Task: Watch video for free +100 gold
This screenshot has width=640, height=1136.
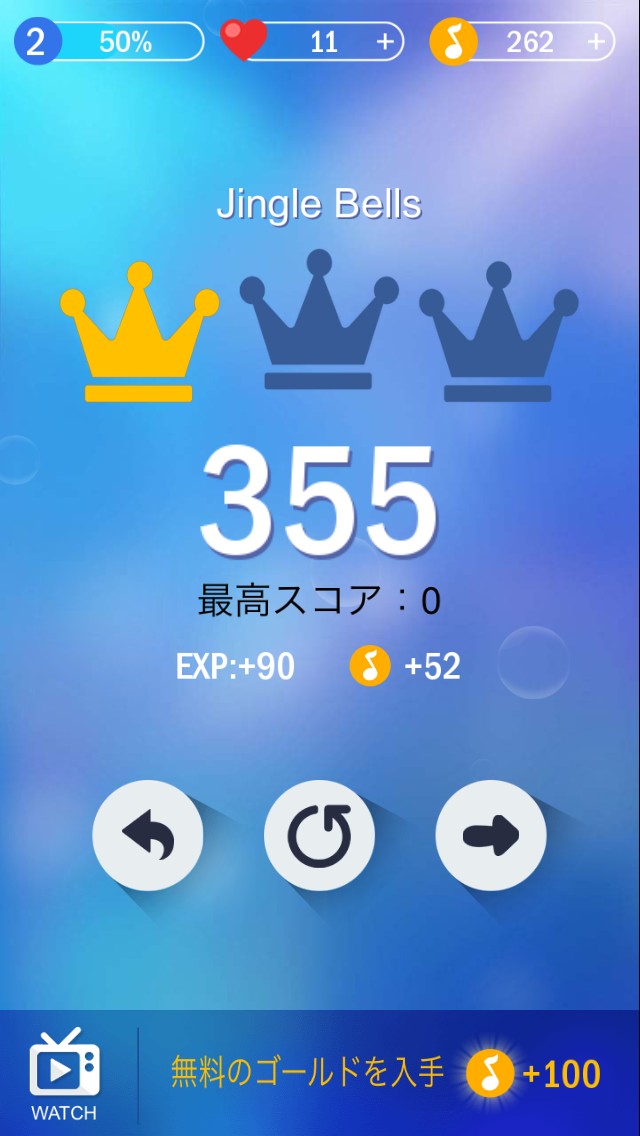Action: point(64,1072)
